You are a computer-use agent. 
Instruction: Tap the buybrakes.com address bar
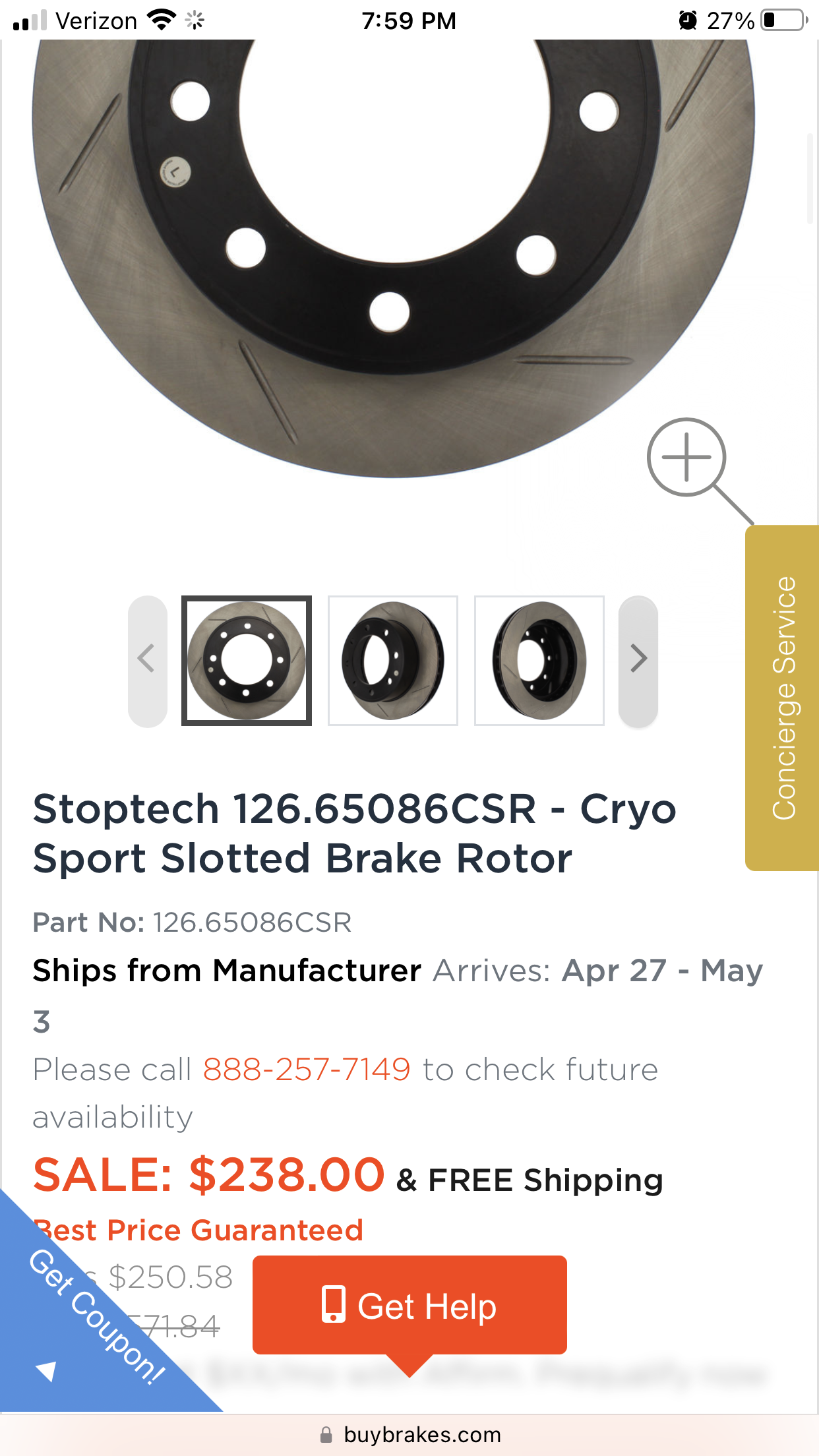point(409,1434)
